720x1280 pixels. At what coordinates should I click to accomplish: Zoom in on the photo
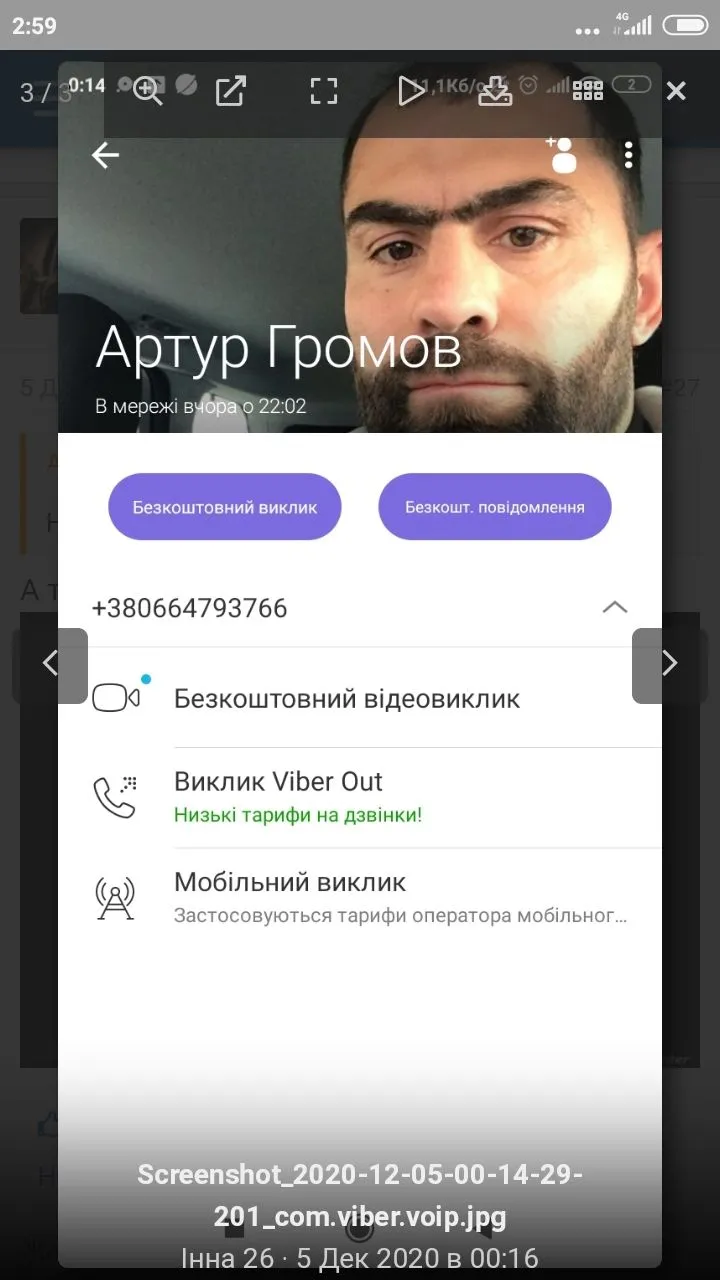coord(148,91)
